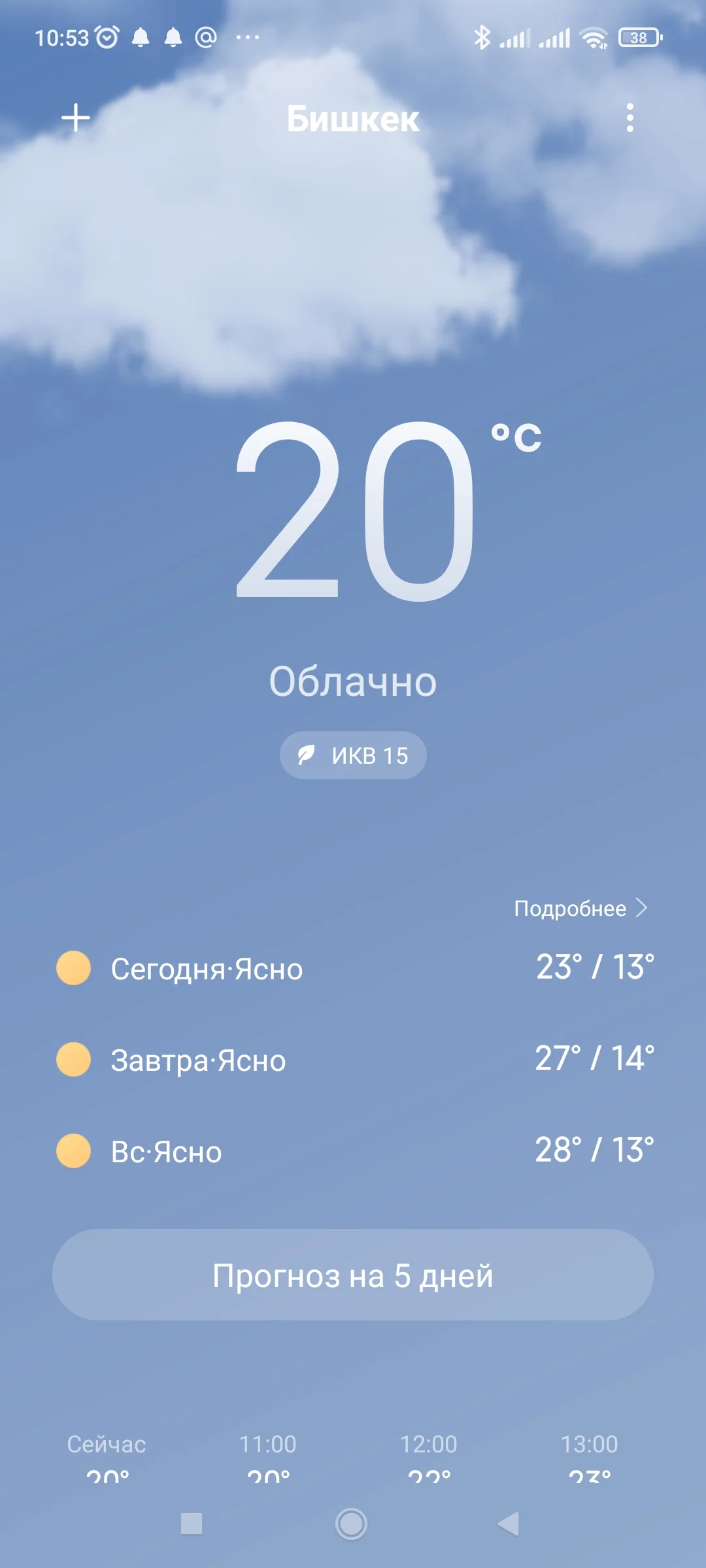Tap the sun icon next to Завтра·Ясно
Image resolution: width=706 pixels, height=1568 pixels.
click(x=74, y=1060)
